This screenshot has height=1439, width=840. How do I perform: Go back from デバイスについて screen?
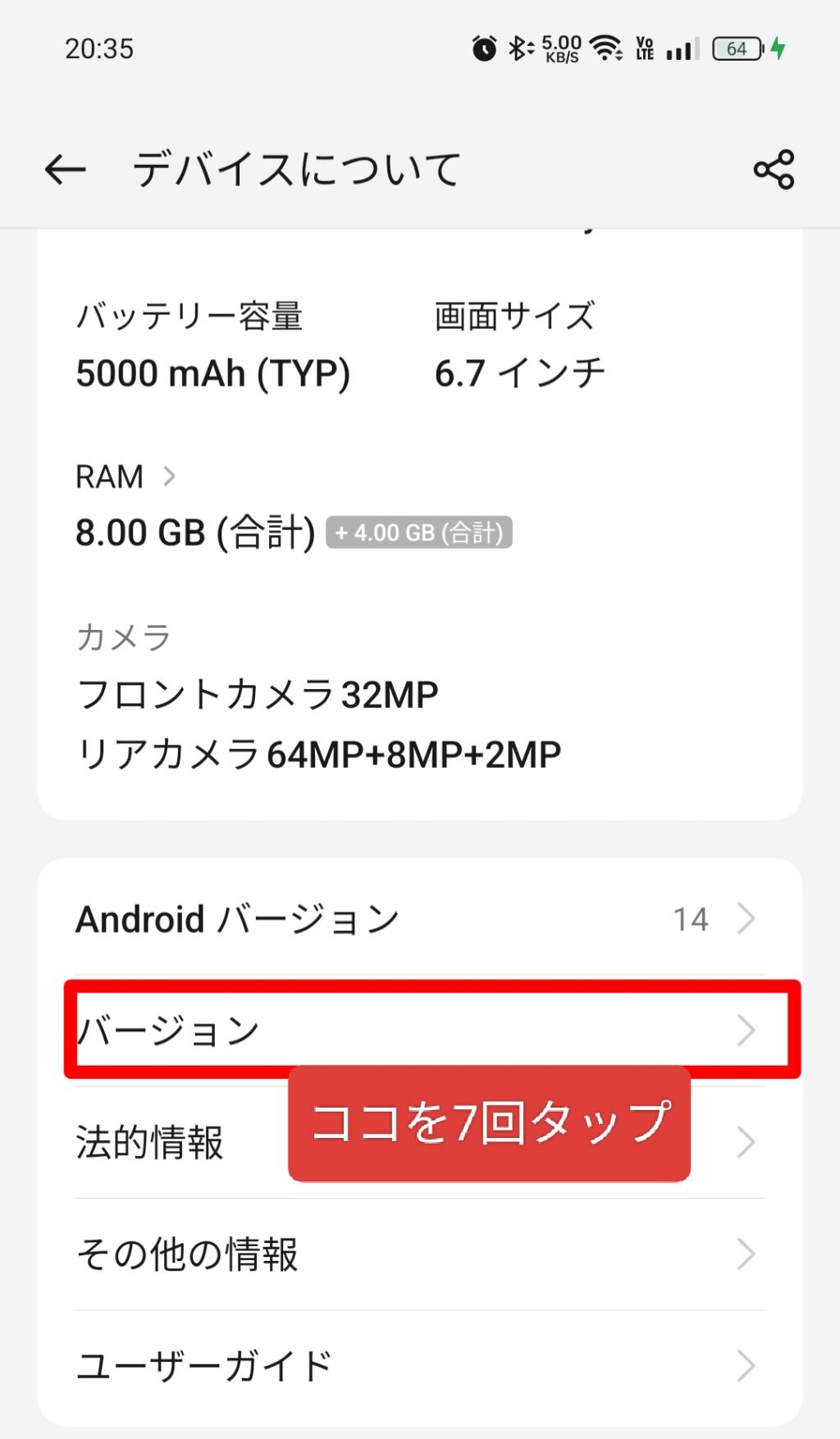click(x=66, y=170)
